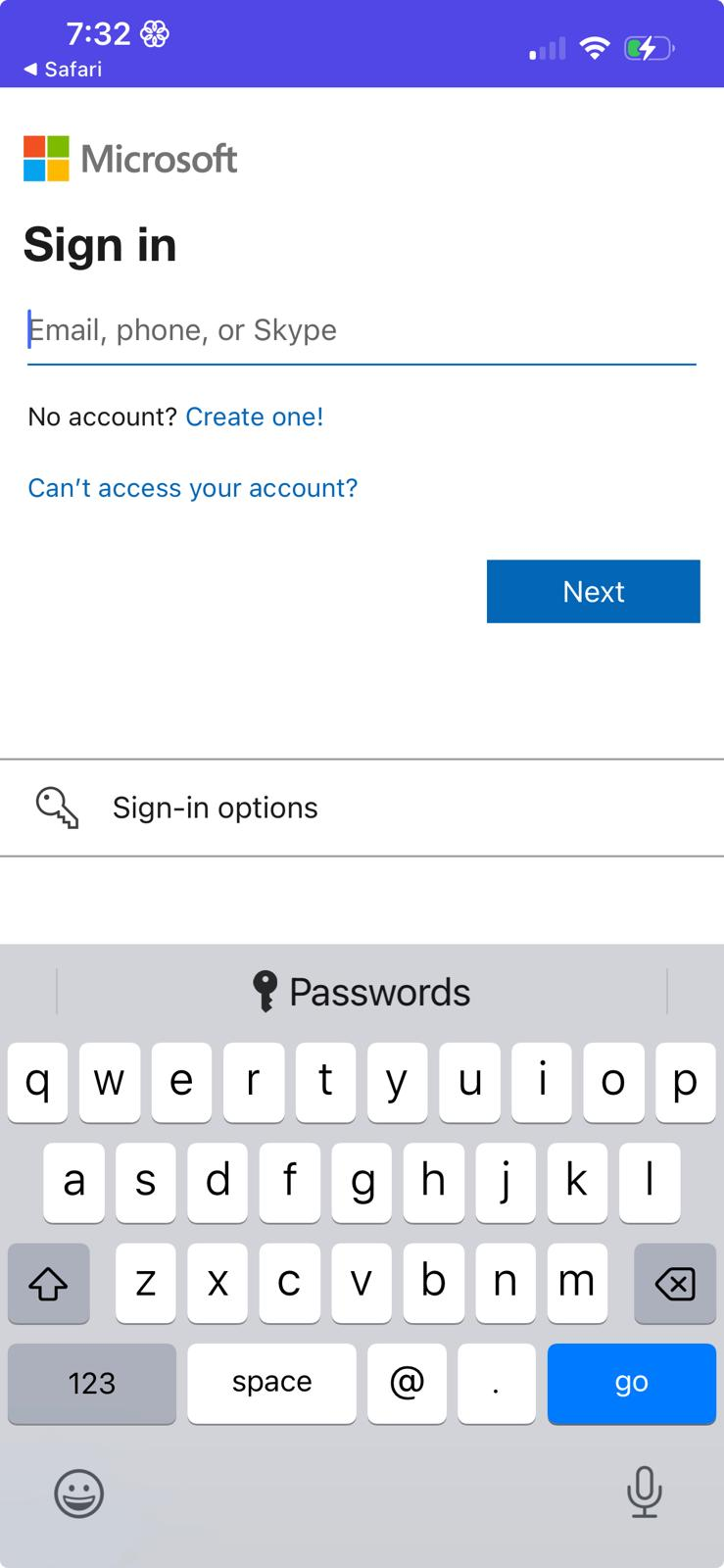The image size is (724, 1568).
Task: Tap the Next button
Action: tap(593, 591)
